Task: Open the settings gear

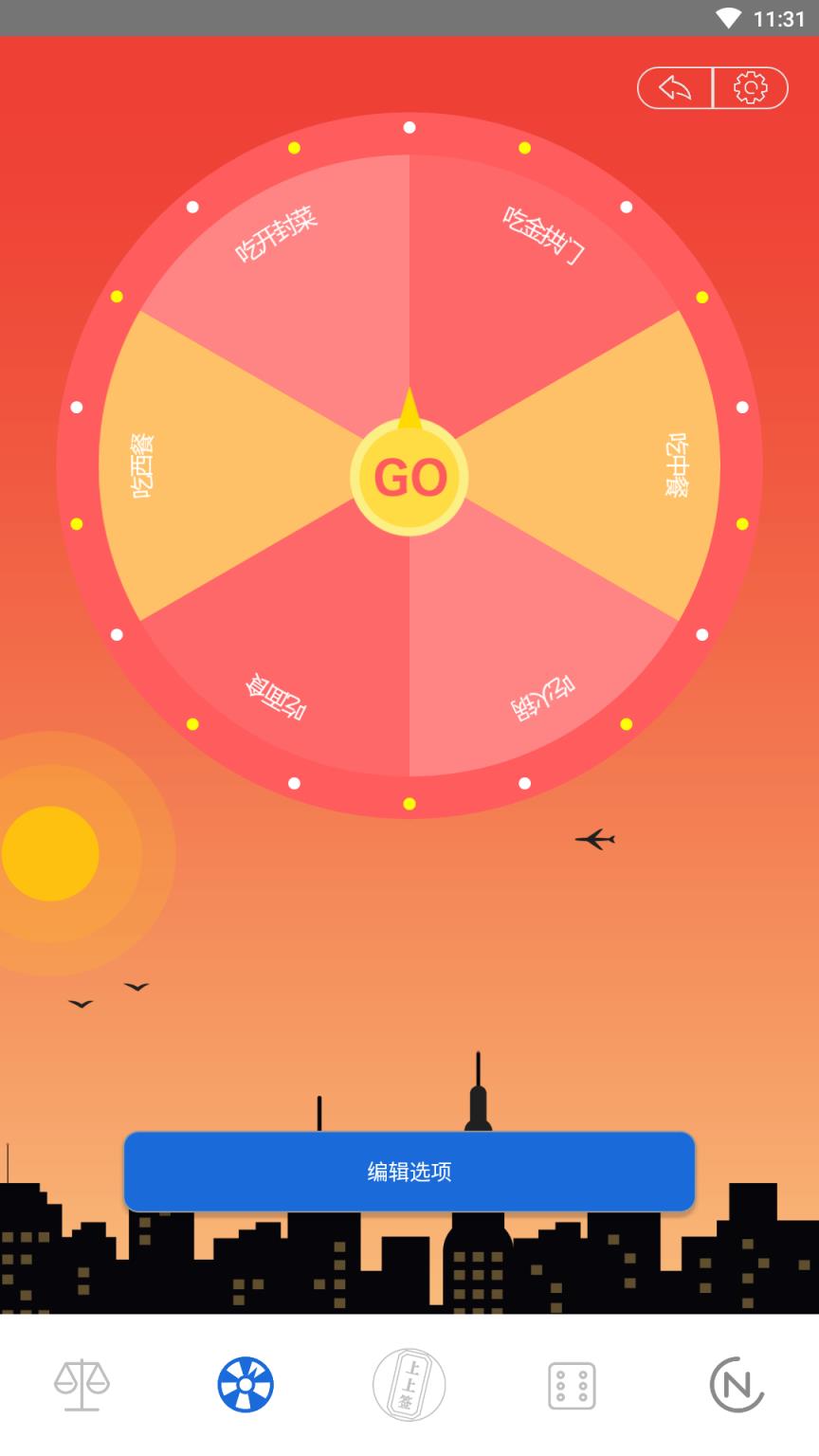Action: [750, 88]
